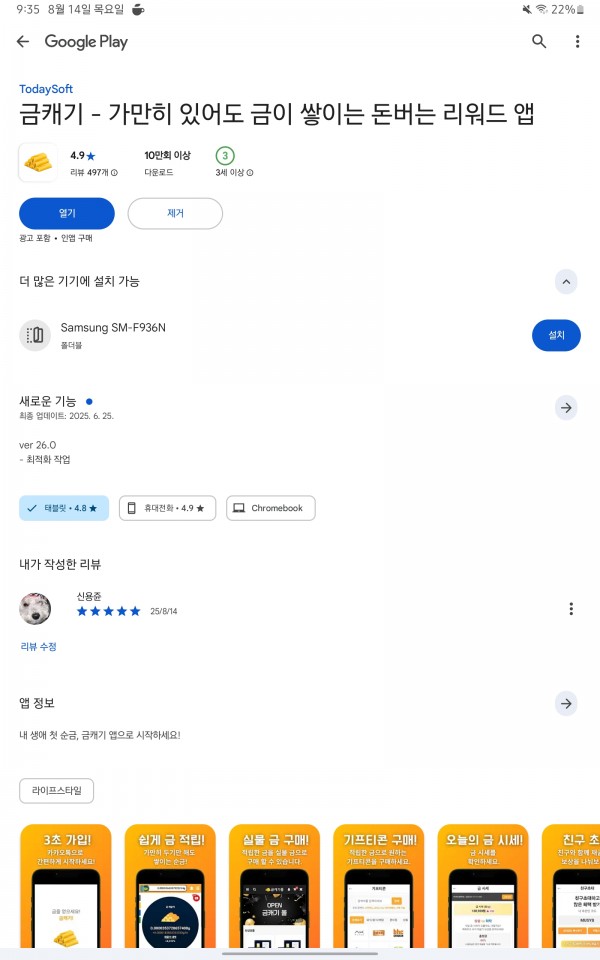The width and height of the screenshot is (600, 960).
Task: Go back using the arrow icon
Action: [x=23, y=42]
